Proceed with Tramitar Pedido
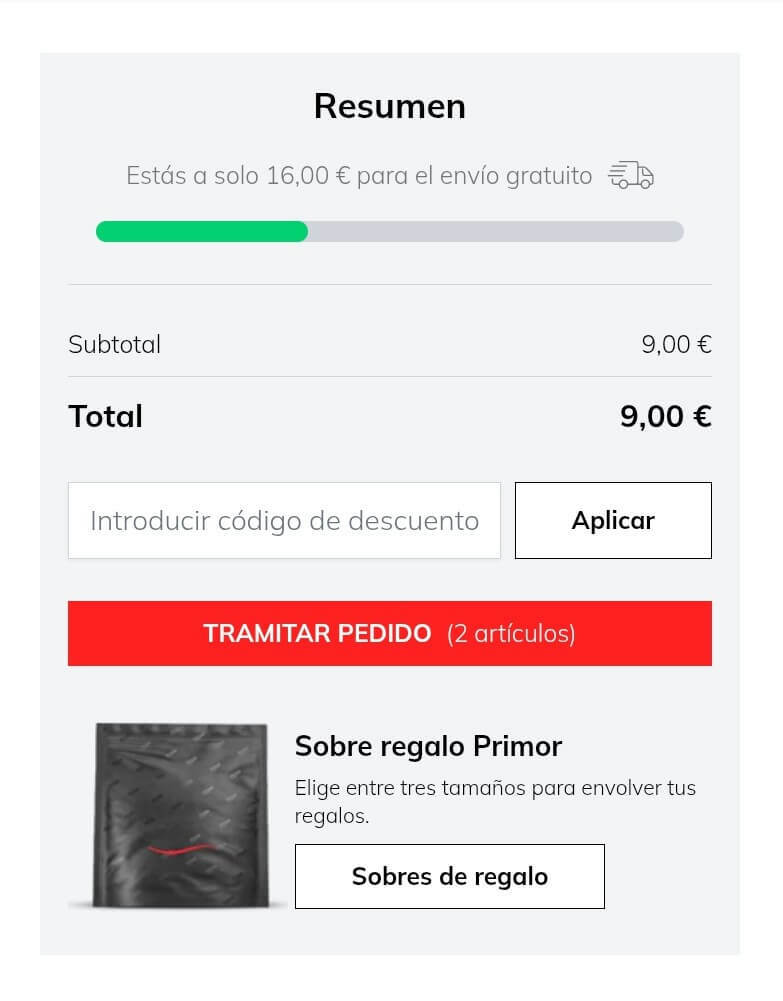 [x=390, y=634]
